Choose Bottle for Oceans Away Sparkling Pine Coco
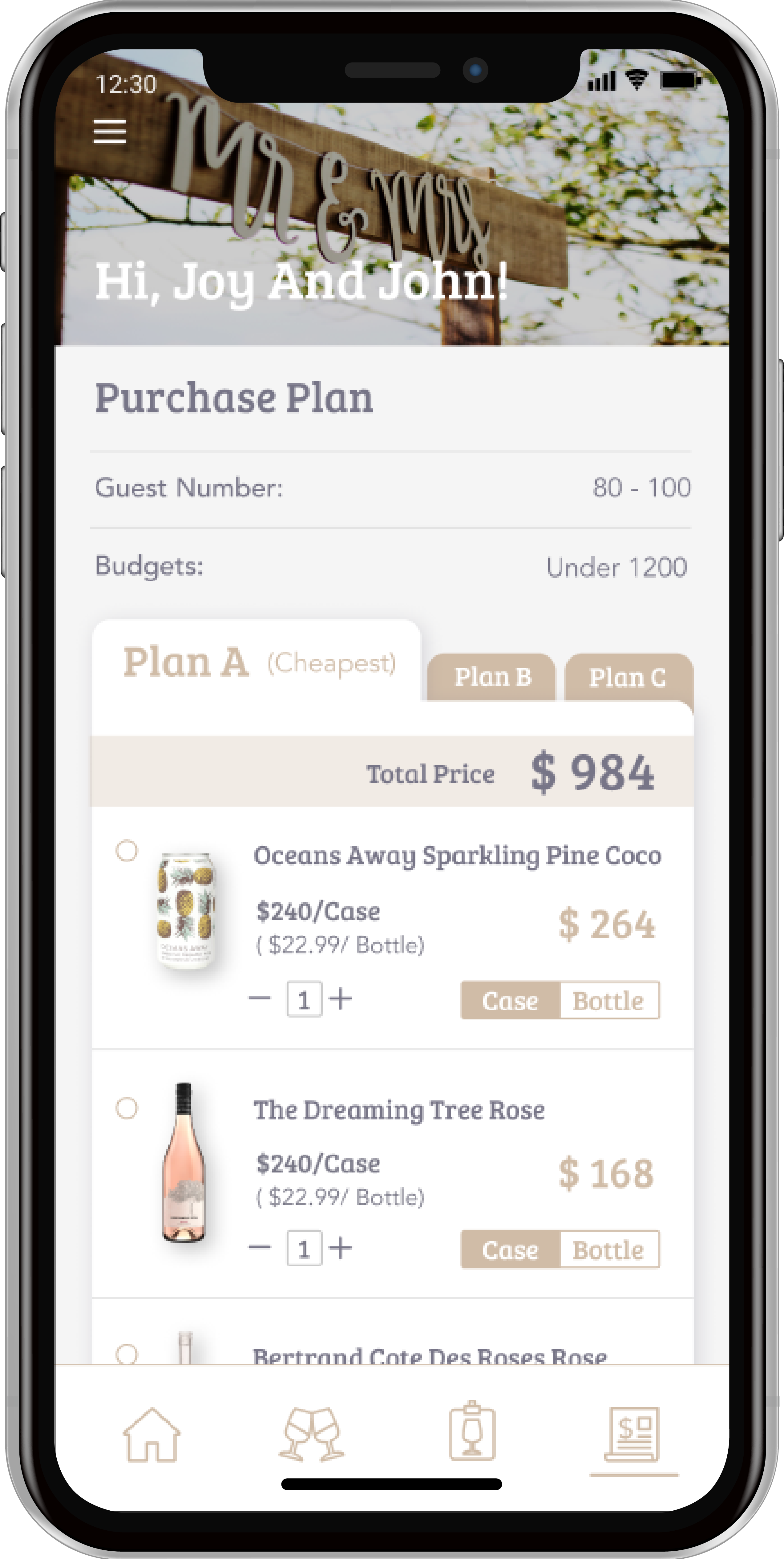This screenshot has height=1559, width=784. (608, 1000)
